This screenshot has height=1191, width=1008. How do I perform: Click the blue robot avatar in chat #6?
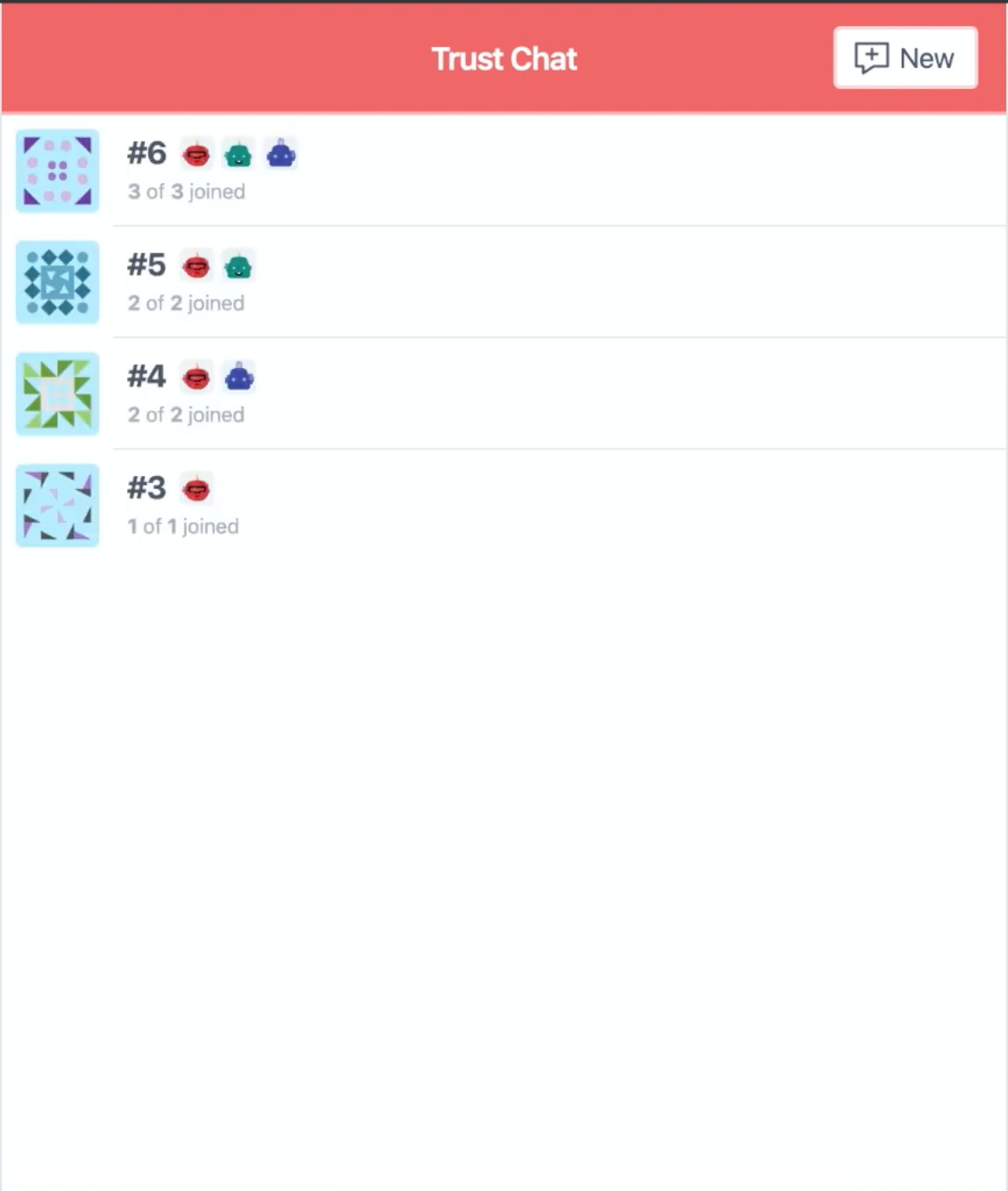281,153
